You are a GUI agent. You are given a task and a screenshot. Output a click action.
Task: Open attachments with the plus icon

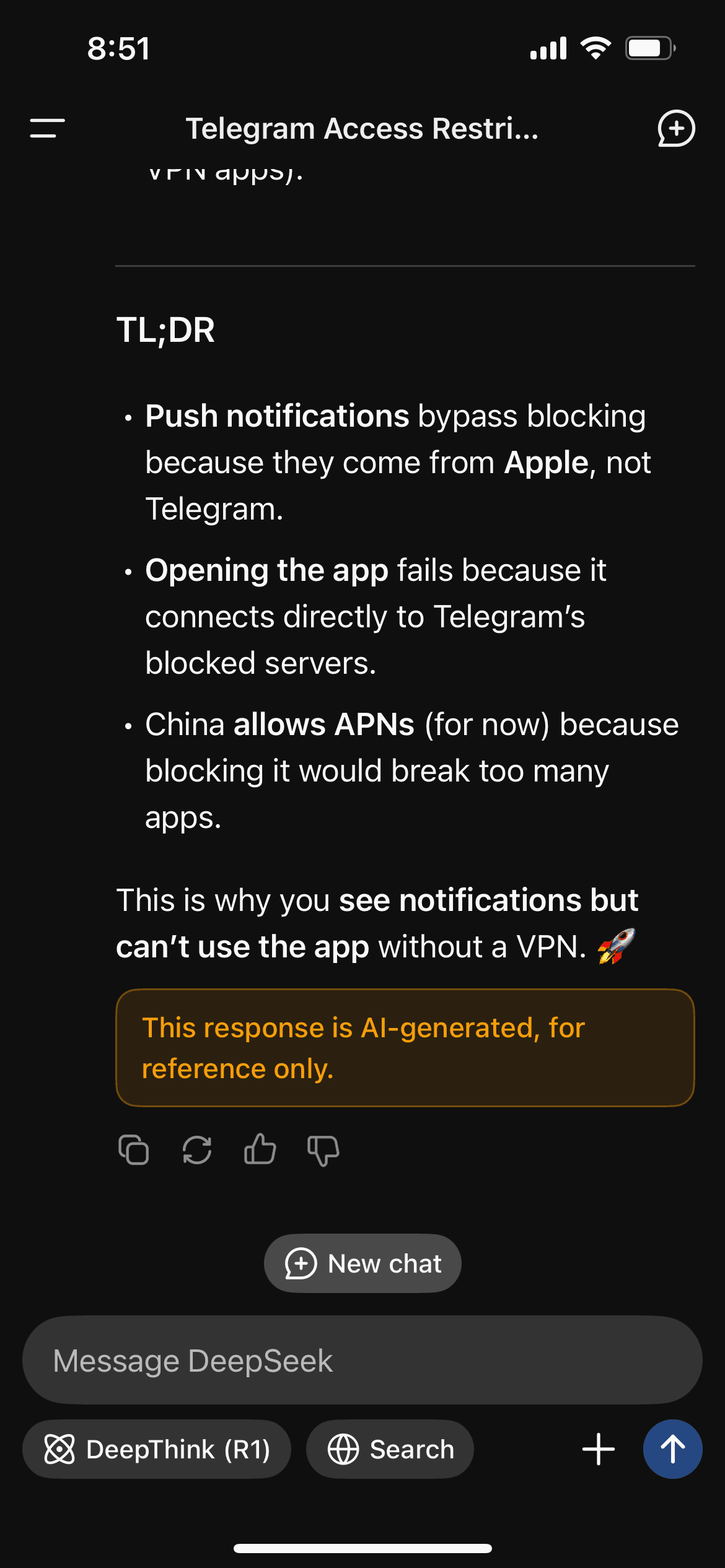coord(598,1449)
